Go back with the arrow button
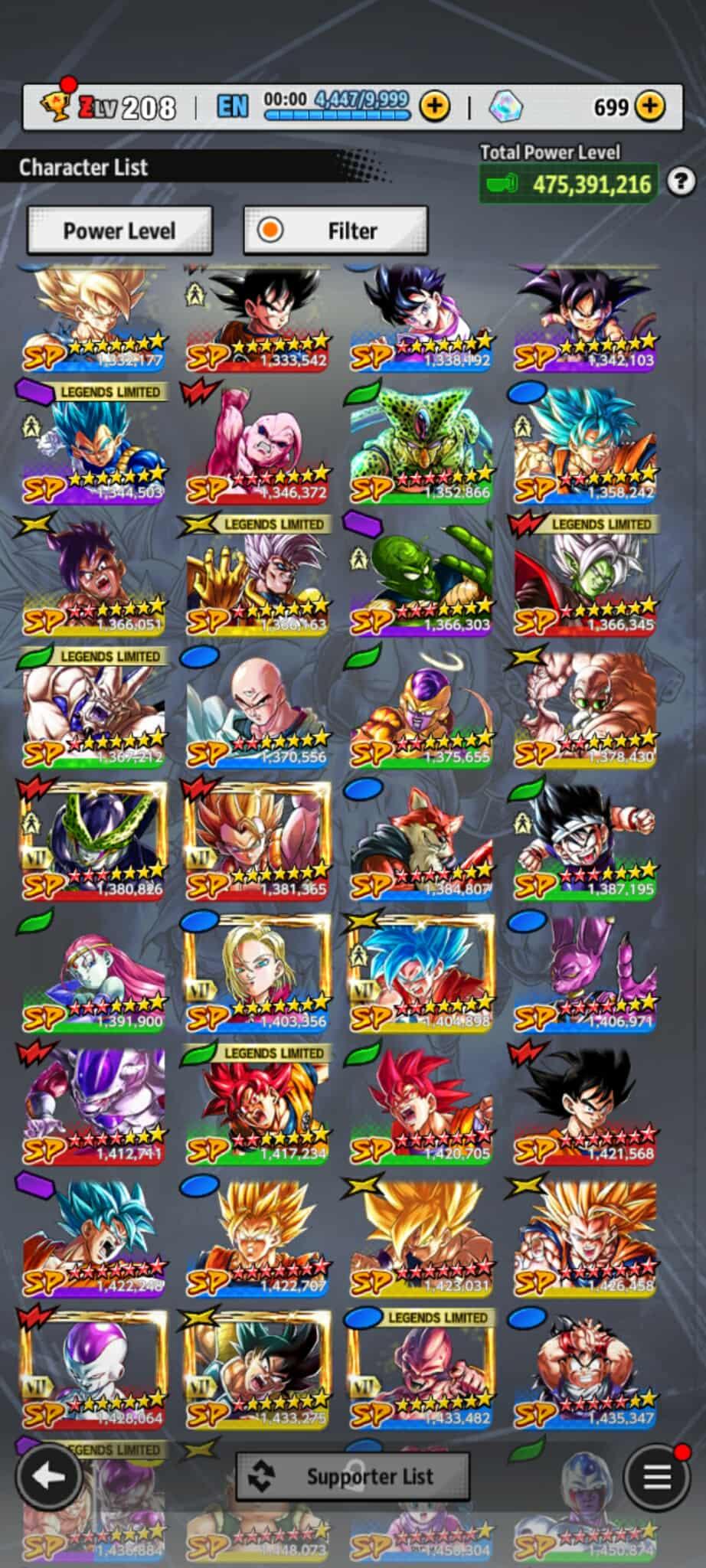The height and width of the screenshot is (1568, 706). pyautogui.click(x=50, y=1477)
